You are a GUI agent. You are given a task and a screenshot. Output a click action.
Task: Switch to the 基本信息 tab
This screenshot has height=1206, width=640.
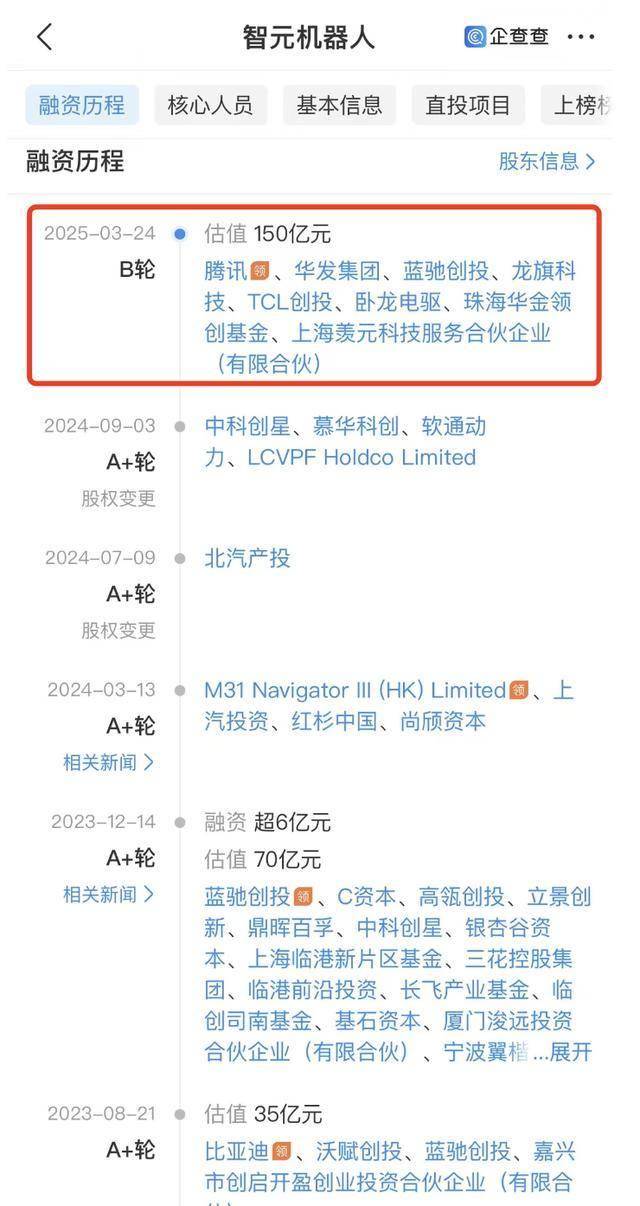click(x=339, y=105)
